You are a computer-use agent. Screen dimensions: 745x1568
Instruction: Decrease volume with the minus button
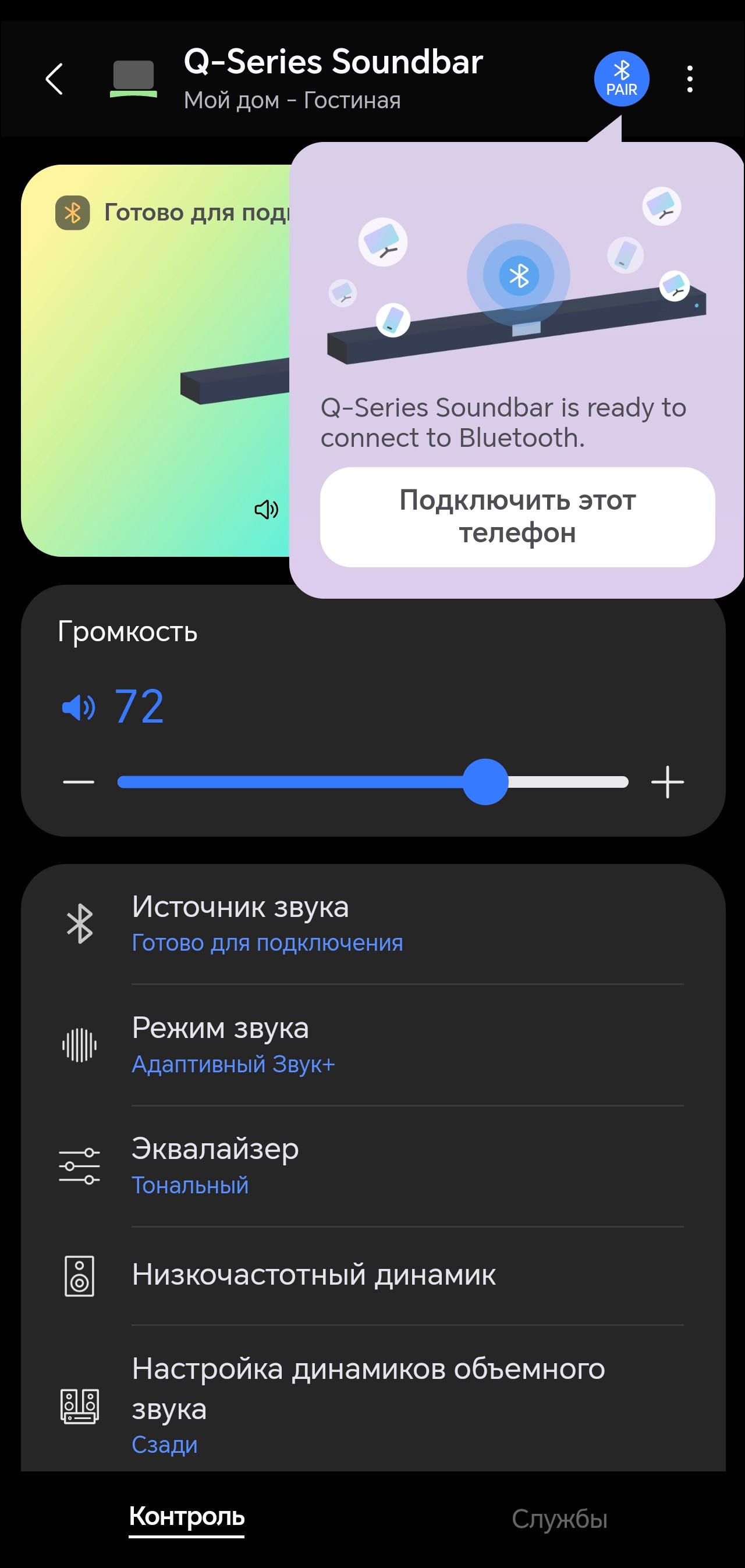pyautogui.click(x=79, y=781)
